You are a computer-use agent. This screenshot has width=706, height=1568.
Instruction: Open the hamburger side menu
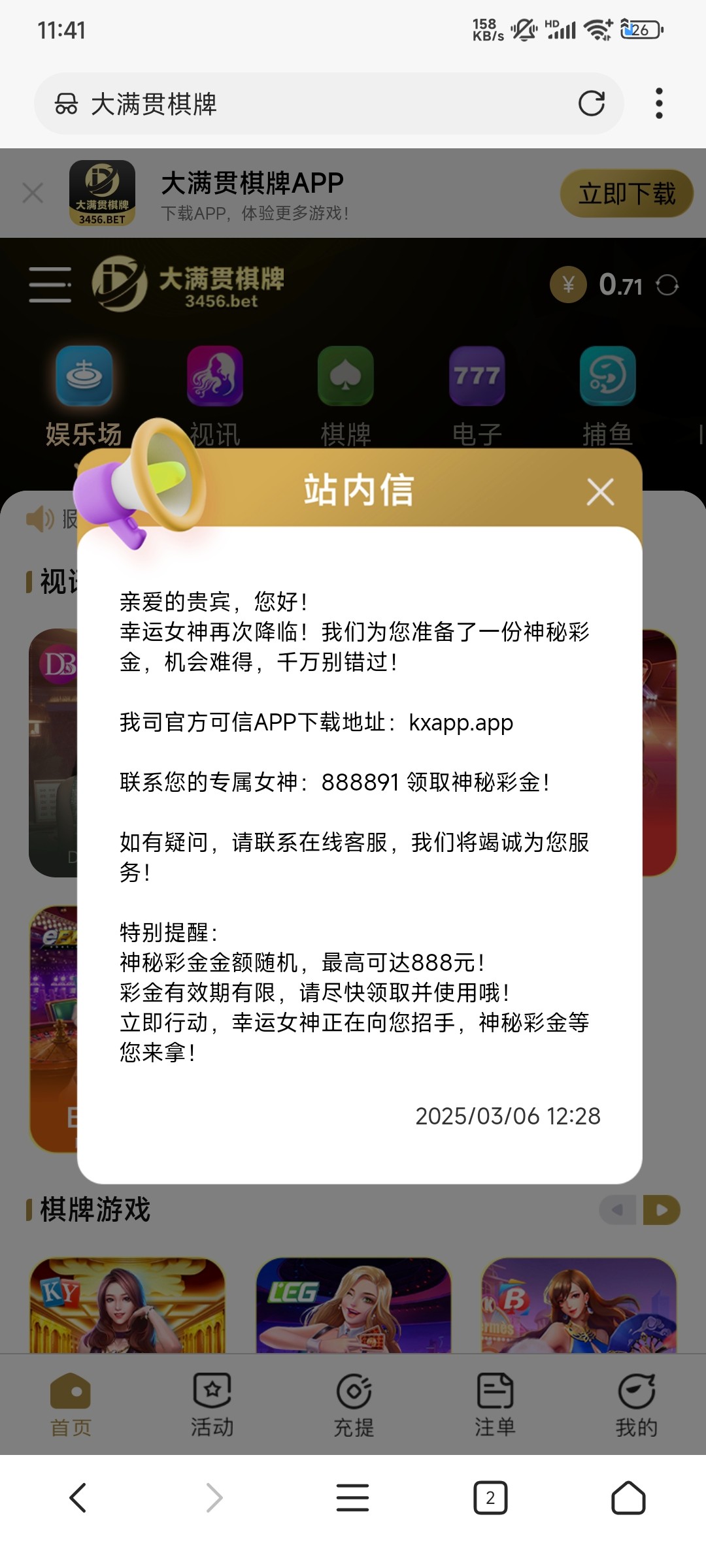[x=50, y=285]
